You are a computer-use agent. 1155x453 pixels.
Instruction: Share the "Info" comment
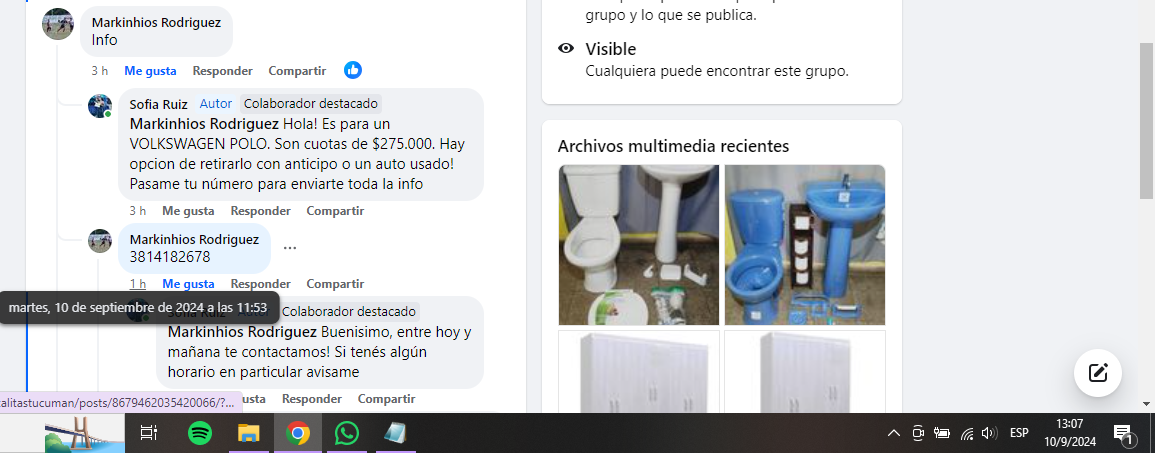[x=297, y=71]
